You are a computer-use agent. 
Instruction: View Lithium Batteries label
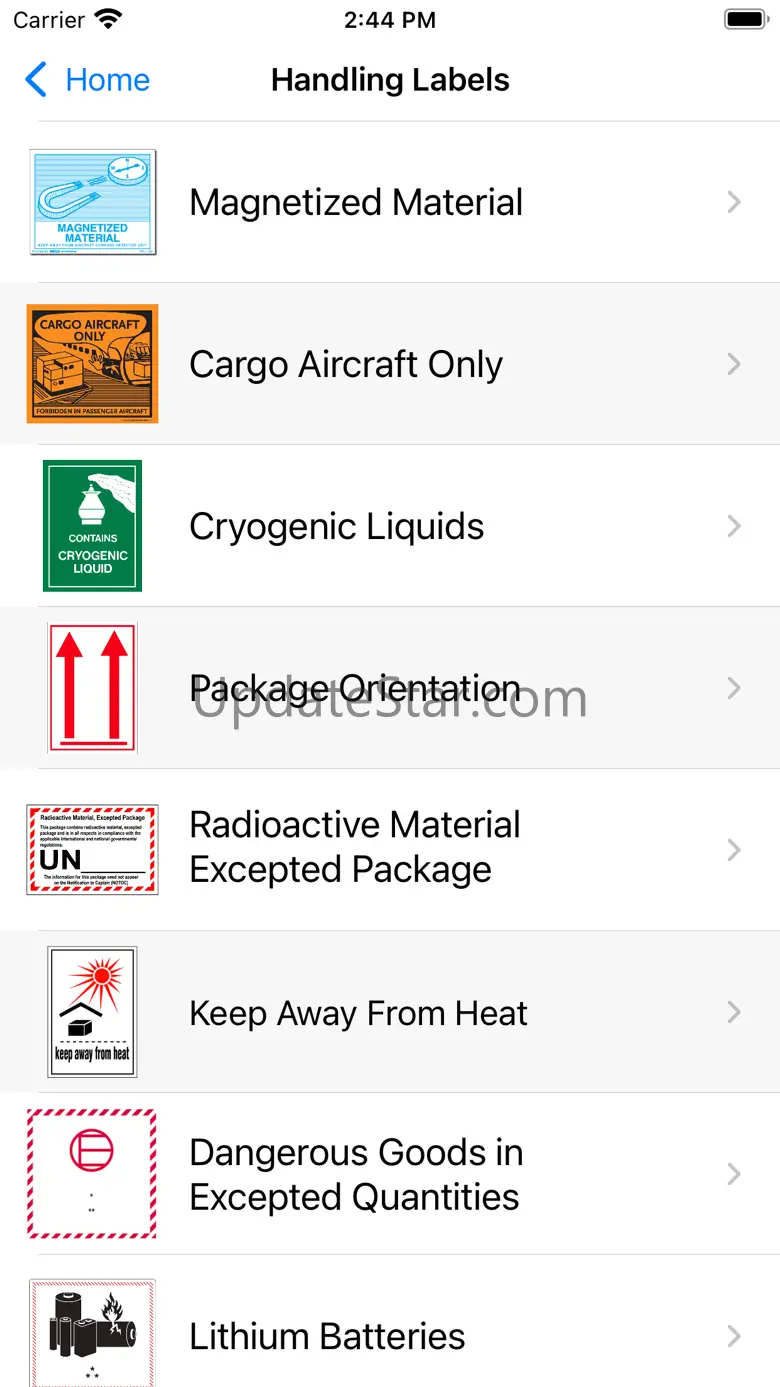click(x=328, y=1336)
